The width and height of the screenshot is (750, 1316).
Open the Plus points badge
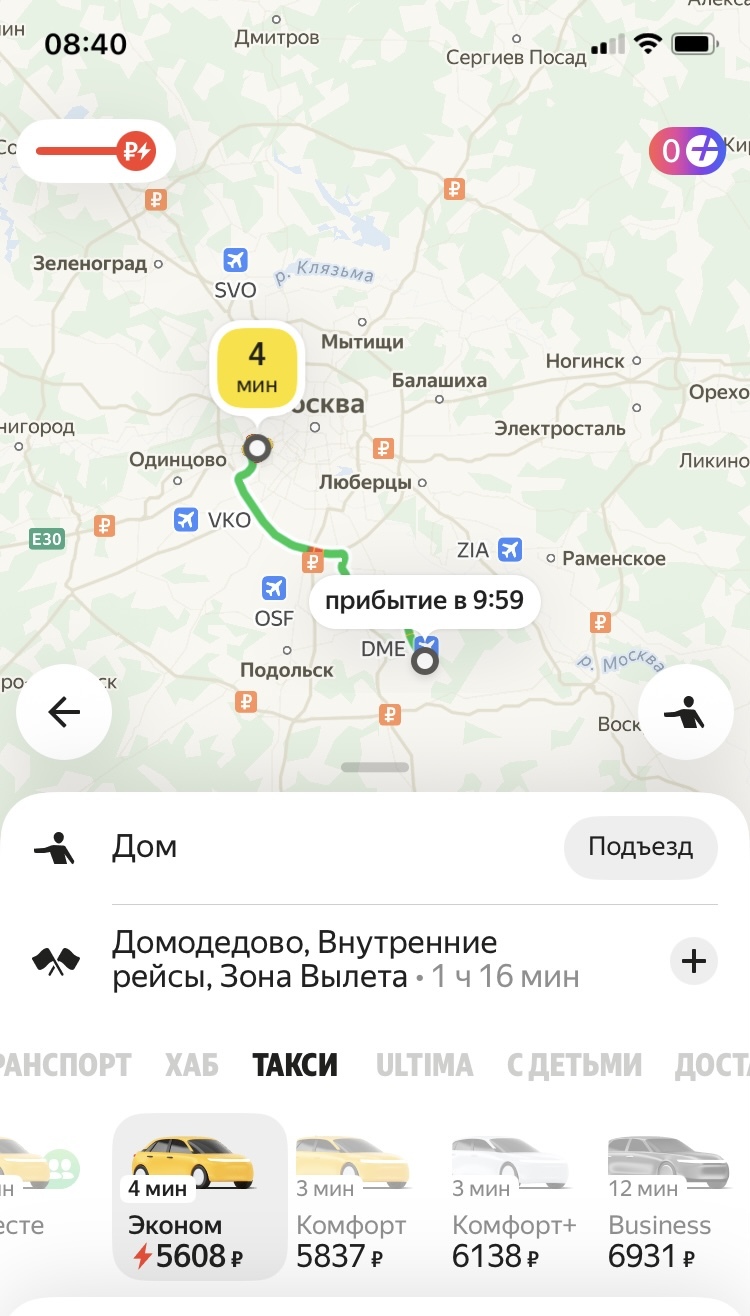pyautogui.click(x=687, y=151)
